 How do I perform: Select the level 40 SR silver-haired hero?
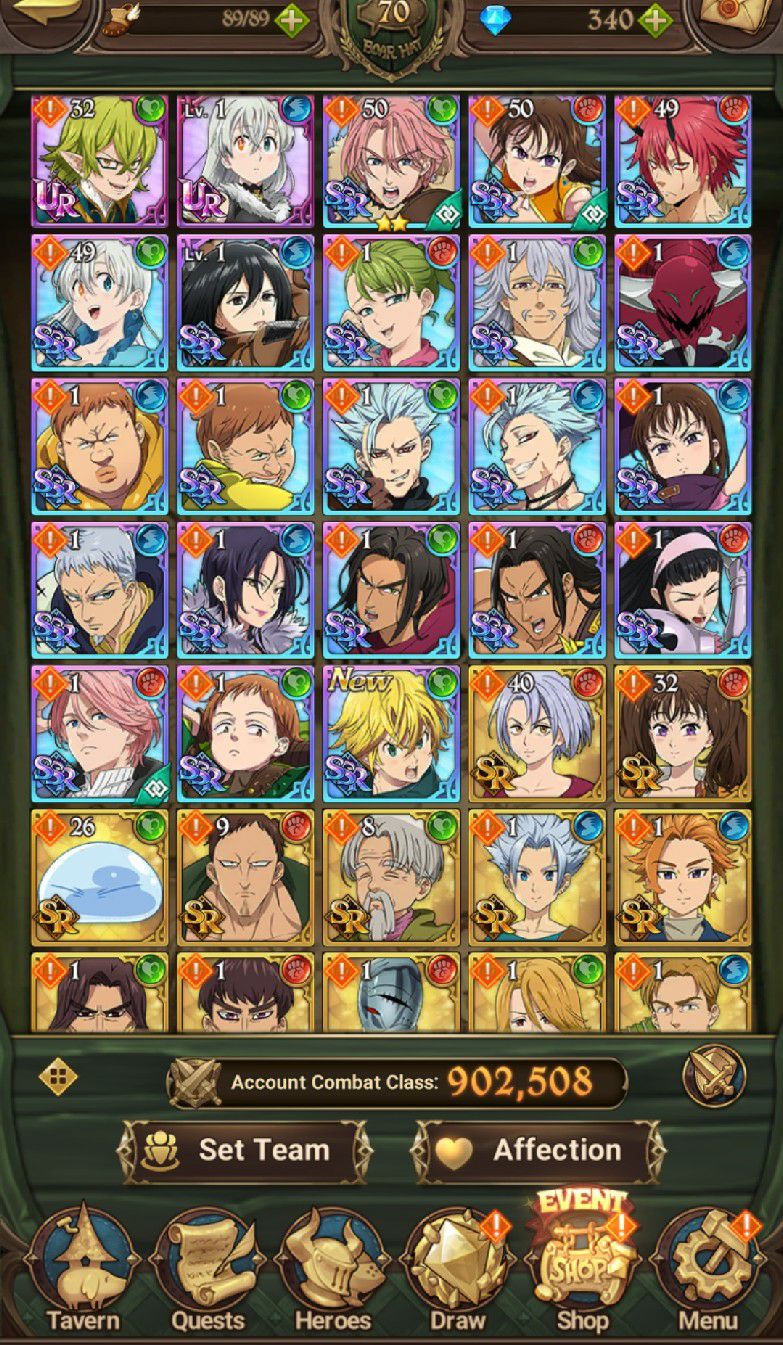[537, 734]
